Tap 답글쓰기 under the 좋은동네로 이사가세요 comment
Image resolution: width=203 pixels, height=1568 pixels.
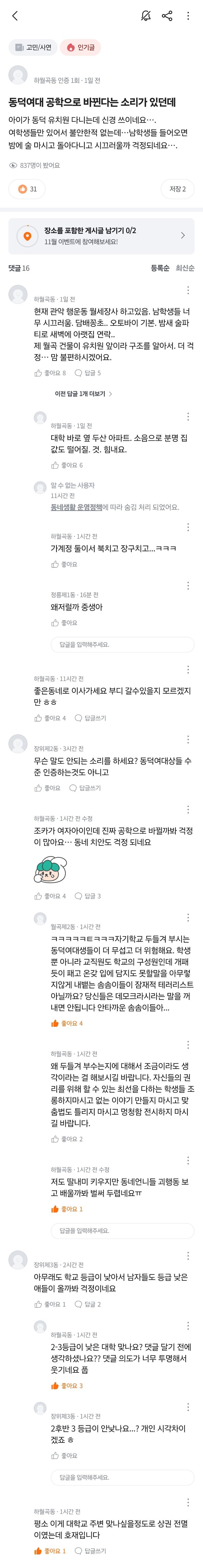point(89,718)
